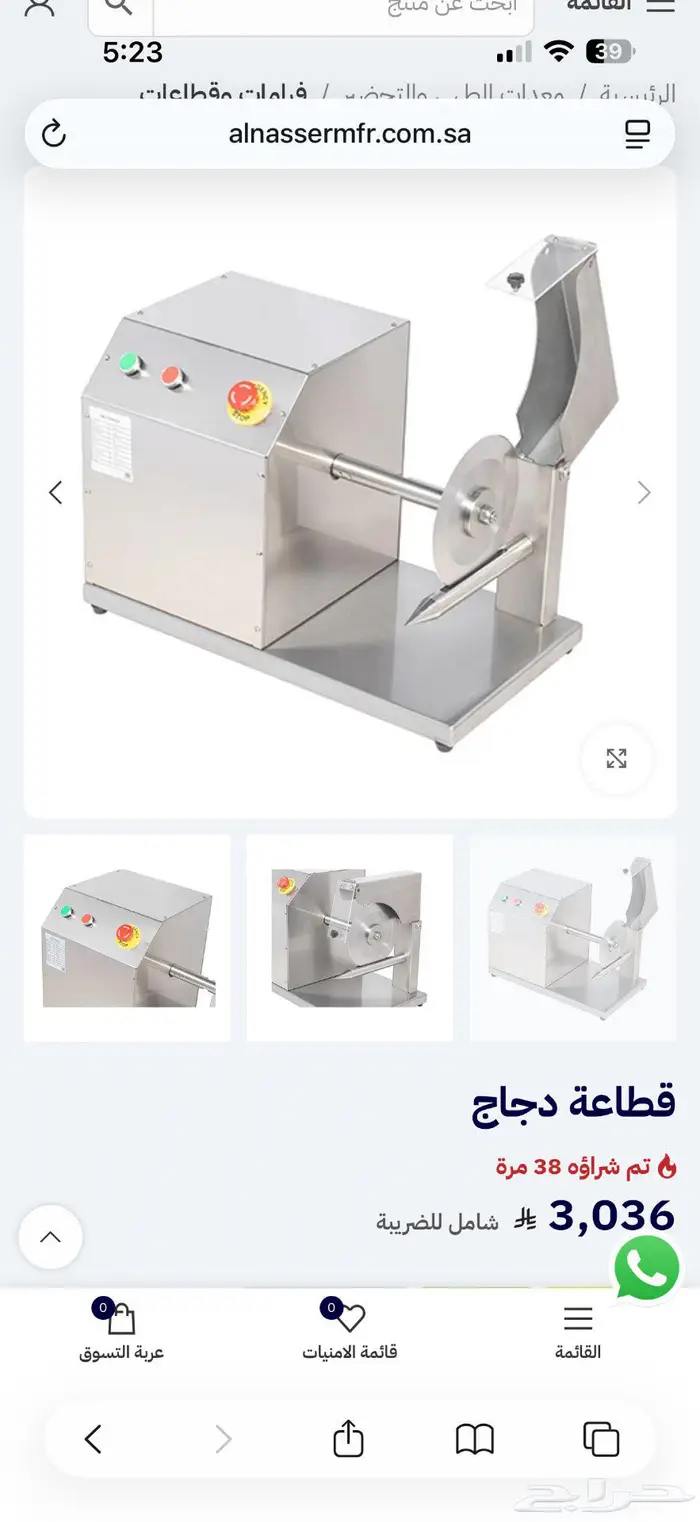Viewport: 700px width, 1522px height.
Task: Open Safari bookmarks
Action: 475,1440
